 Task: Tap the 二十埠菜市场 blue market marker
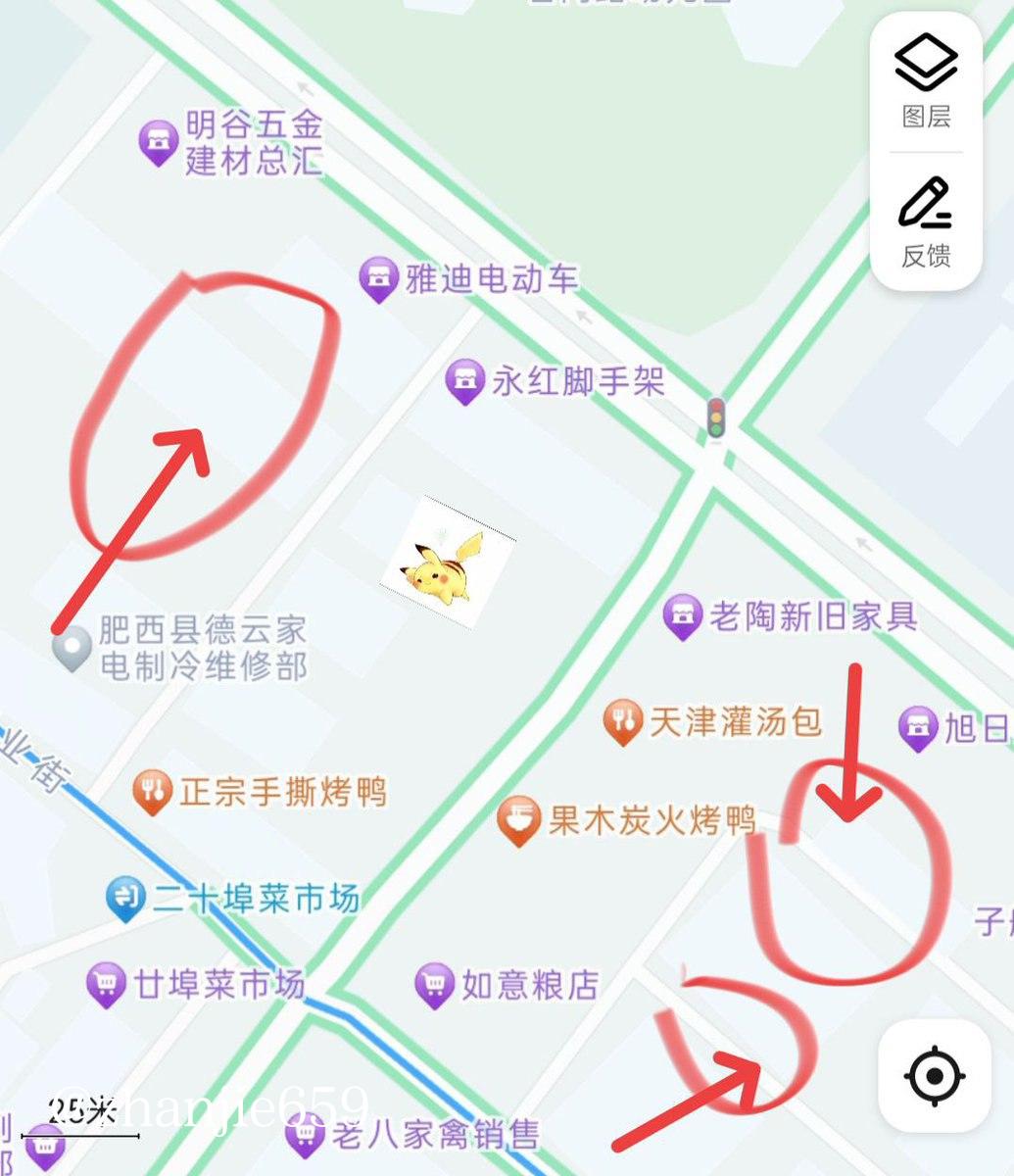coord(127,896)
